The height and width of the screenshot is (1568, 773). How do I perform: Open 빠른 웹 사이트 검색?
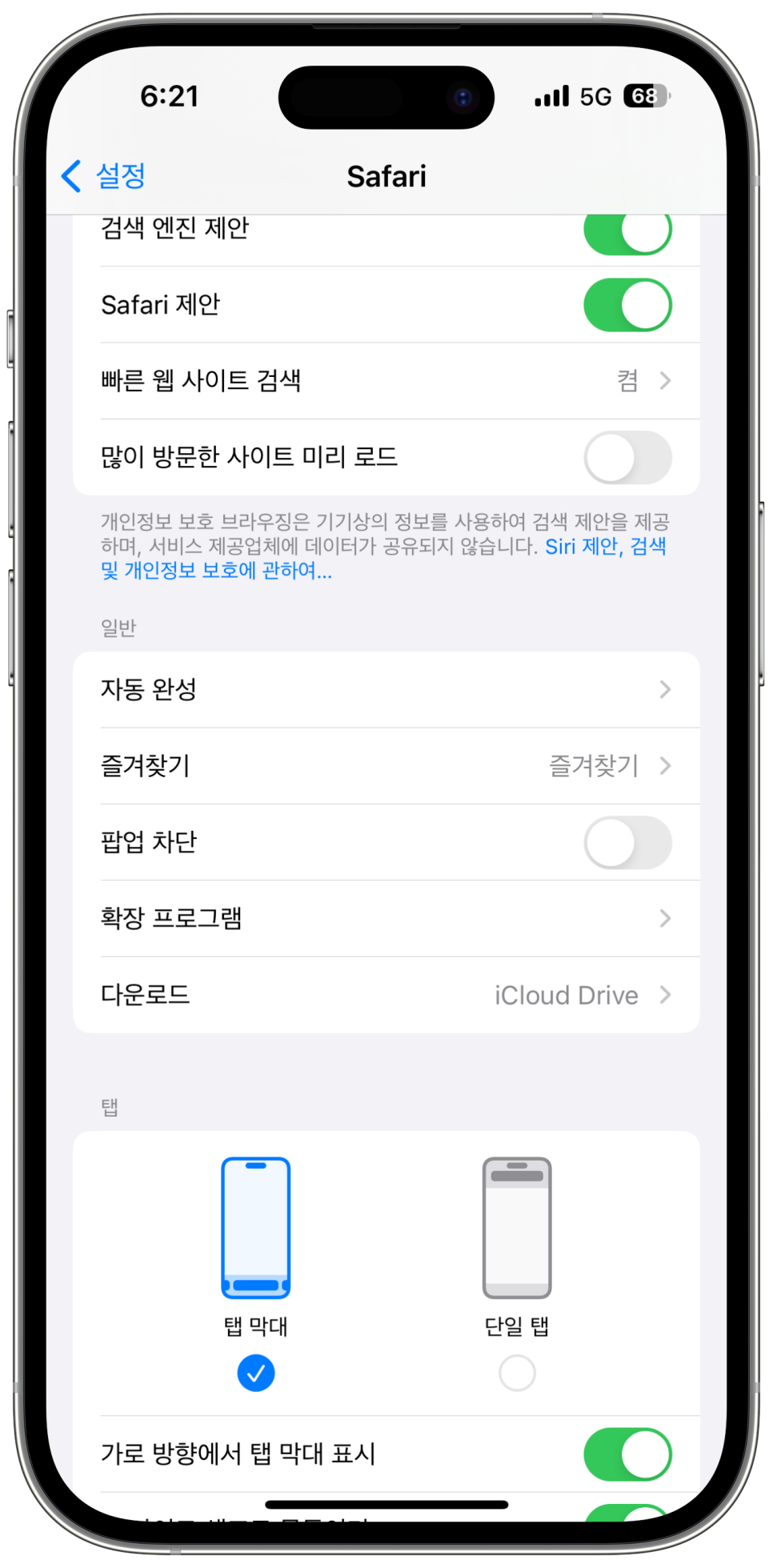pos(386,381)
